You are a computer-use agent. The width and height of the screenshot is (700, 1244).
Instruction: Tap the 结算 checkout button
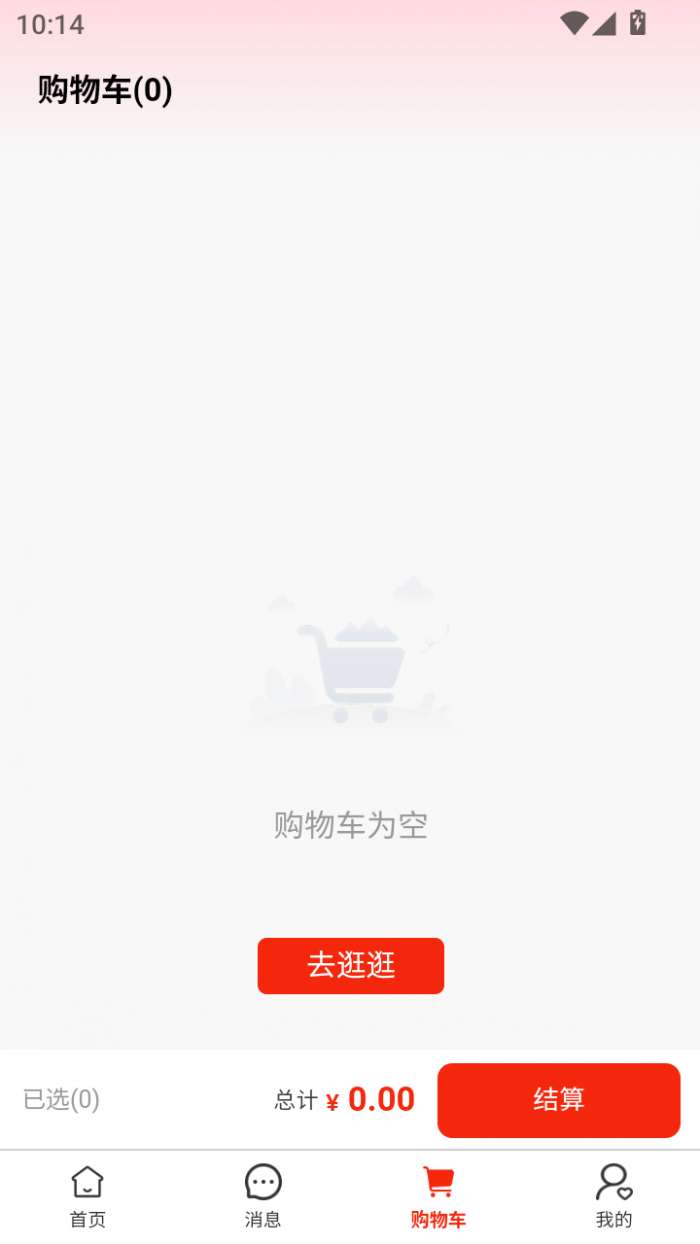coord(558,1099)
